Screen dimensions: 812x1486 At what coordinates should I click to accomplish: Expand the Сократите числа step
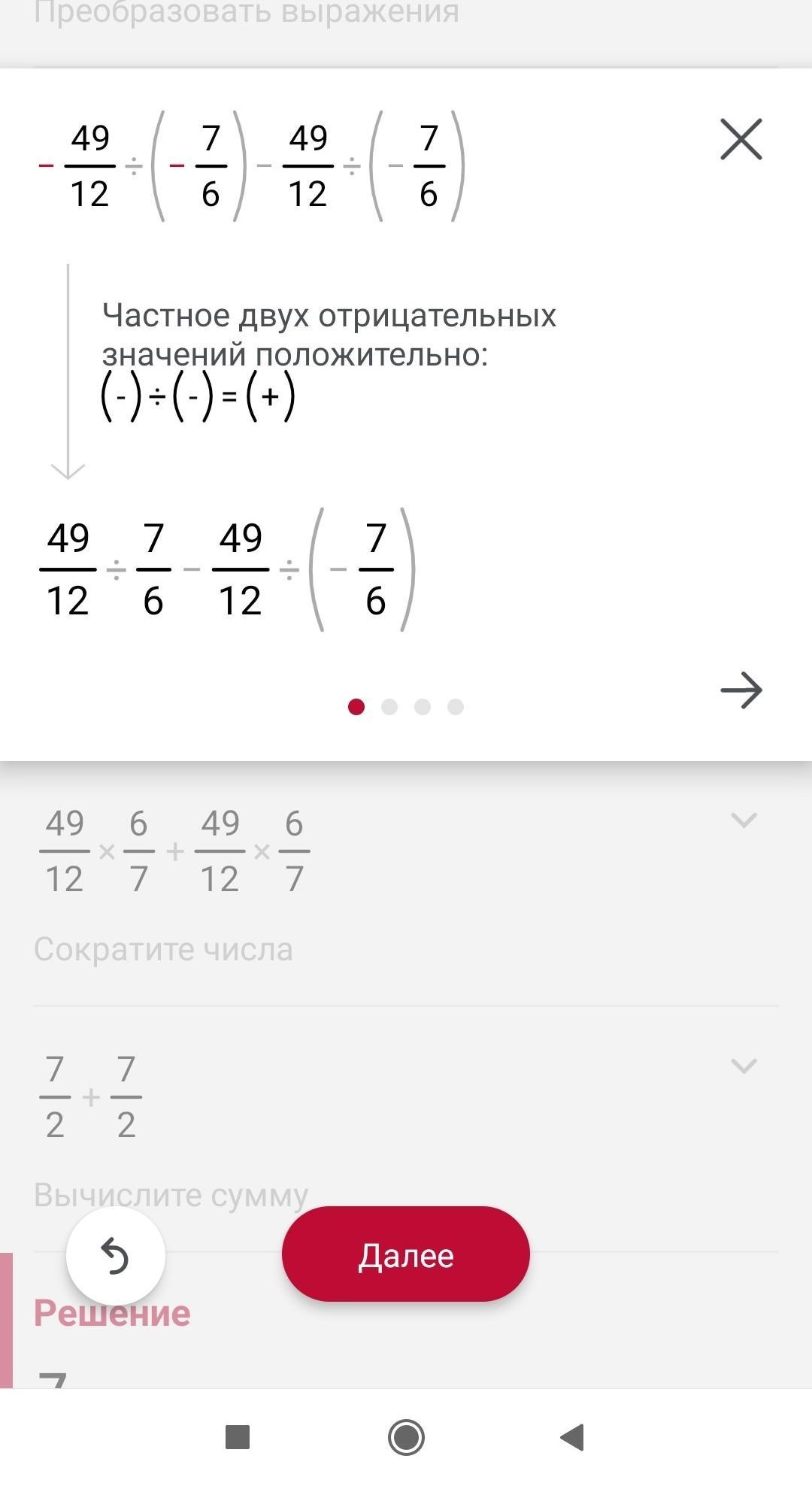[744, 820]
